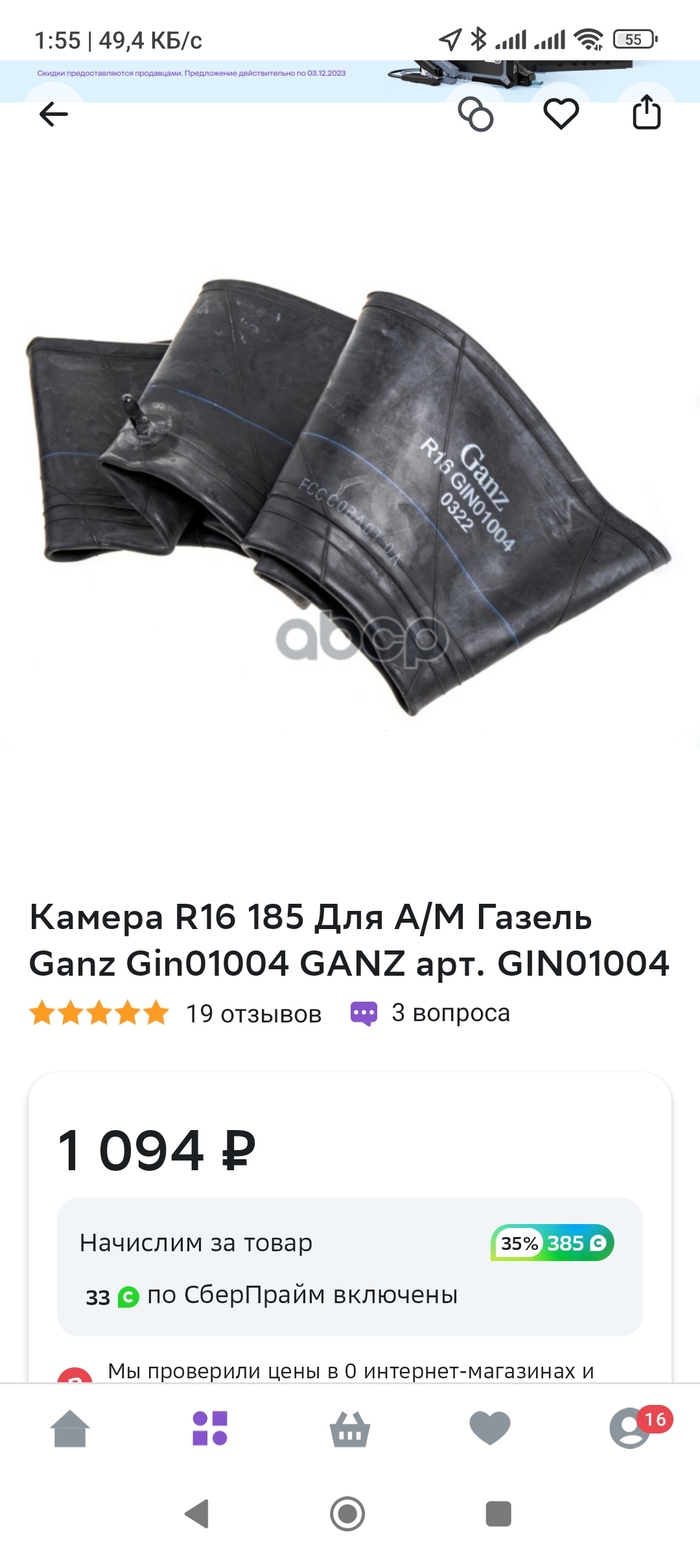Add this product to comparison
The image size is (700, 1556).
475,114
